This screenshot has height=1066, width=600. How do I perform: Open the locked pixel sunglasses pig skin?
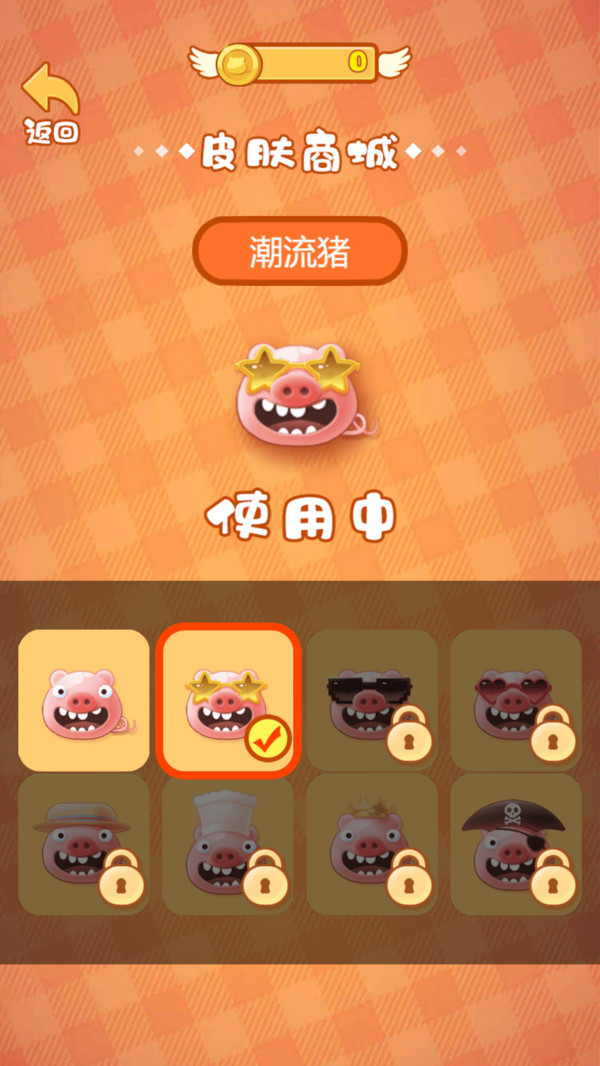(372, 700)
